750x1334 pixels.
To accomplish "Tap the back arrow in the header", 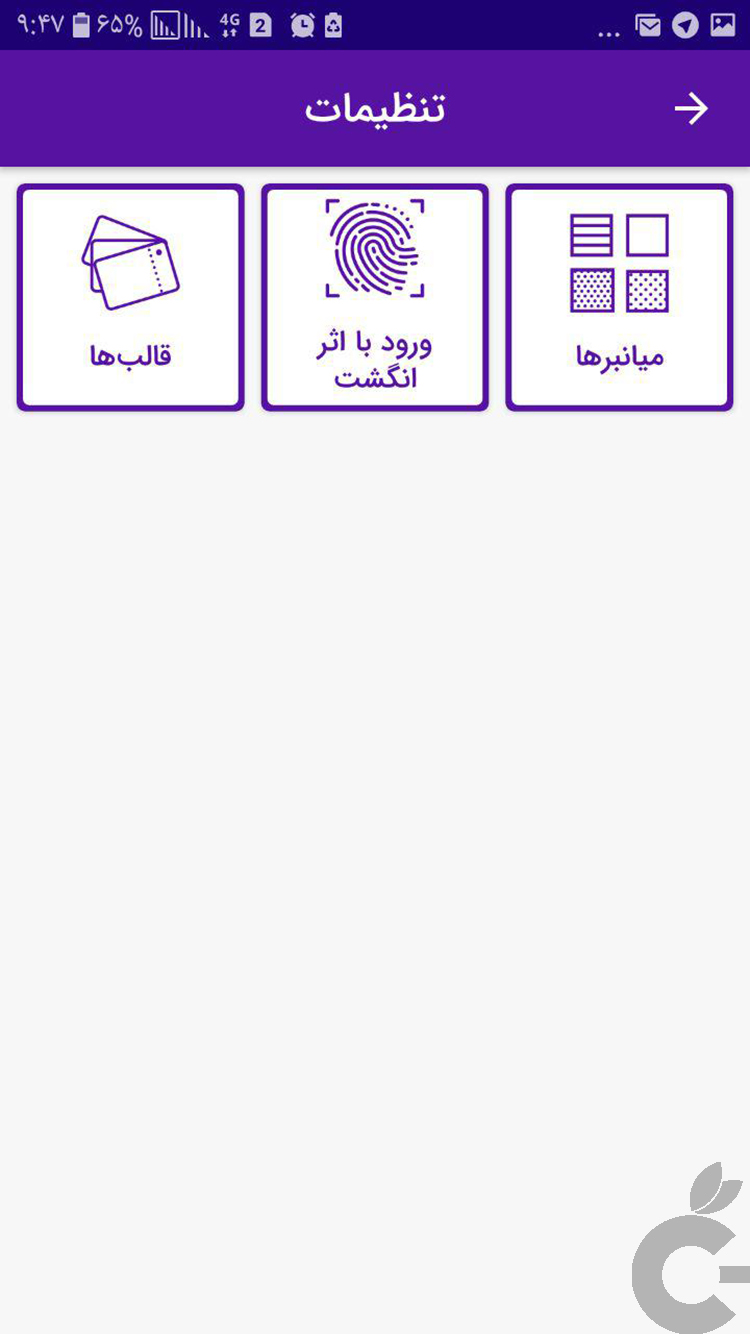I will 693,108.
